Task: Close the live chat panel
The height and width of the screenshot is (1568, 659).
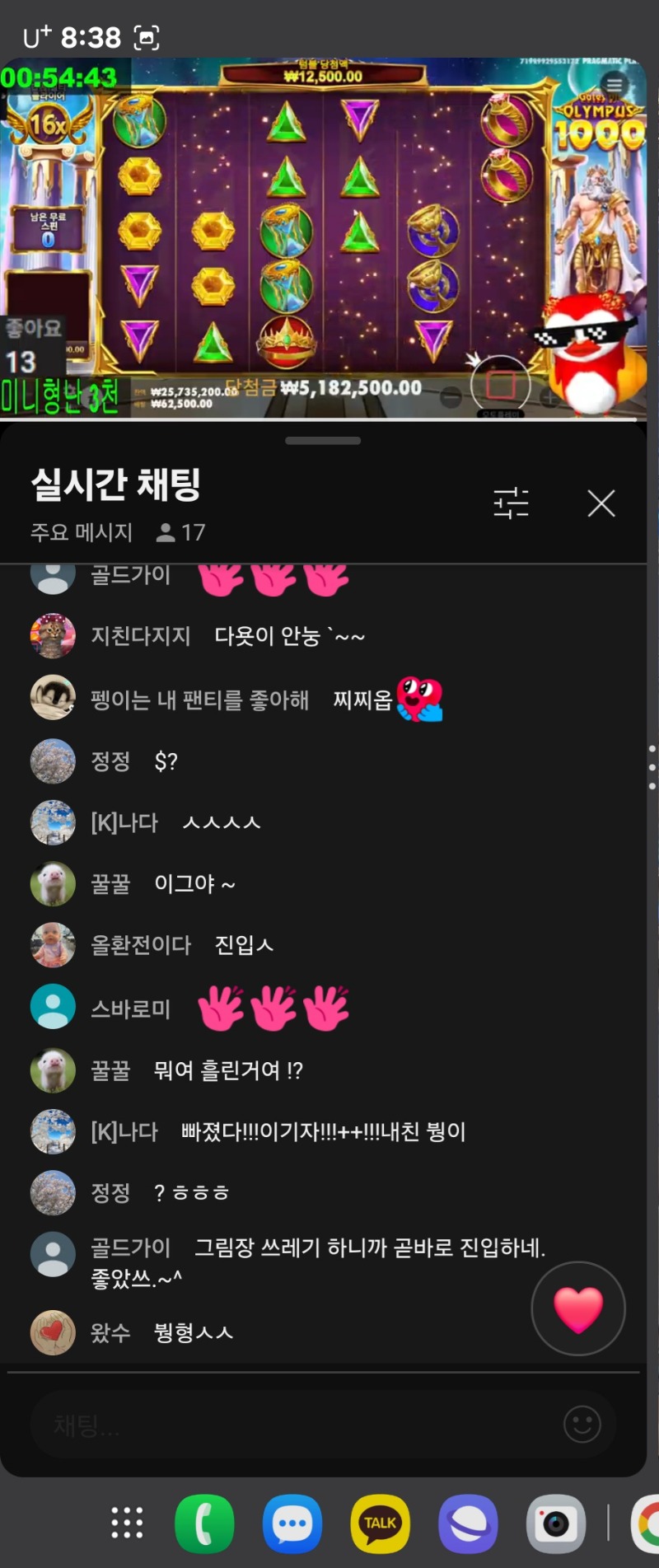Action: 601,503
